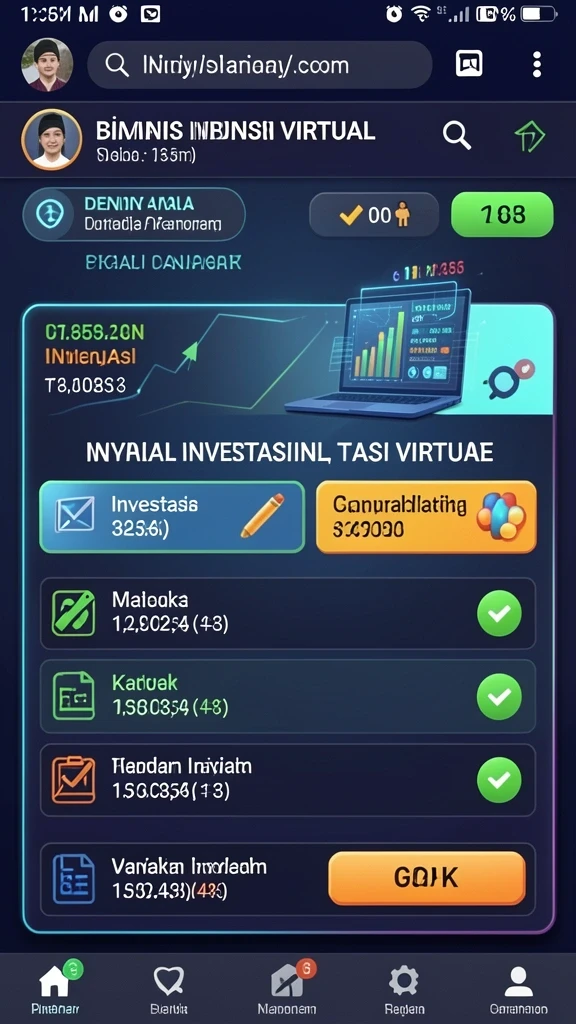Open the tabs icon beside the address bar
Image resolution: width=576 pixels, height=1024 pixels.
(469, 63)
